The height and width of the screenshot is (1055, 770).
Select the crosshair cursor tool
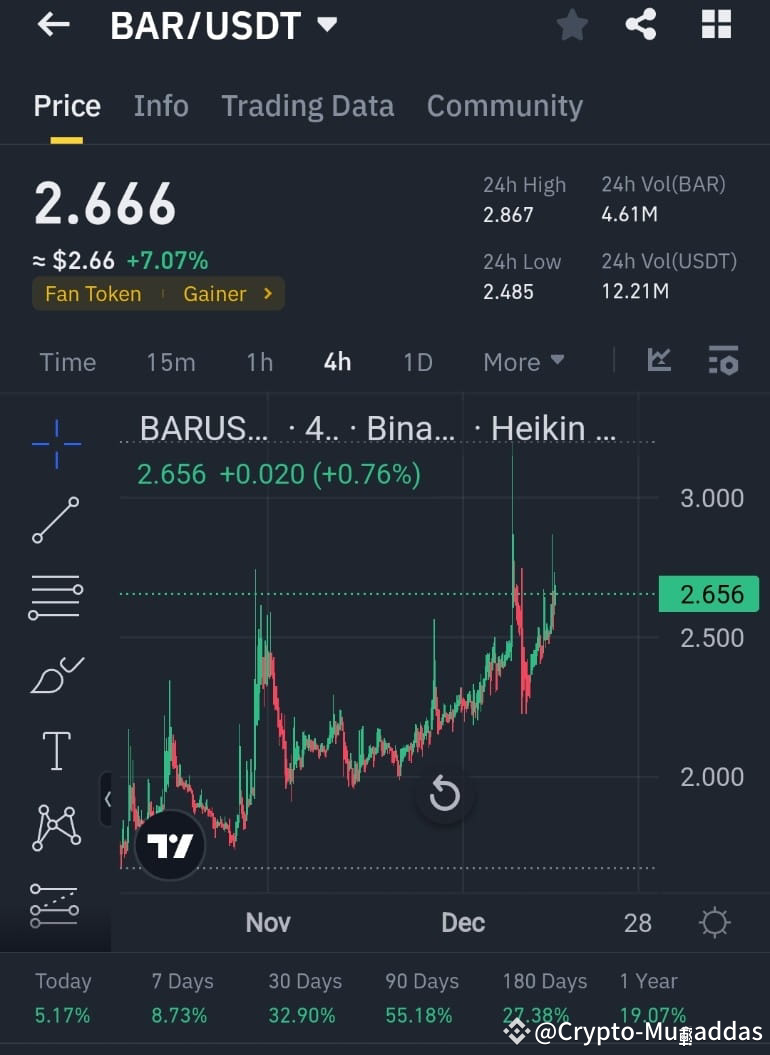pos(55,442)
